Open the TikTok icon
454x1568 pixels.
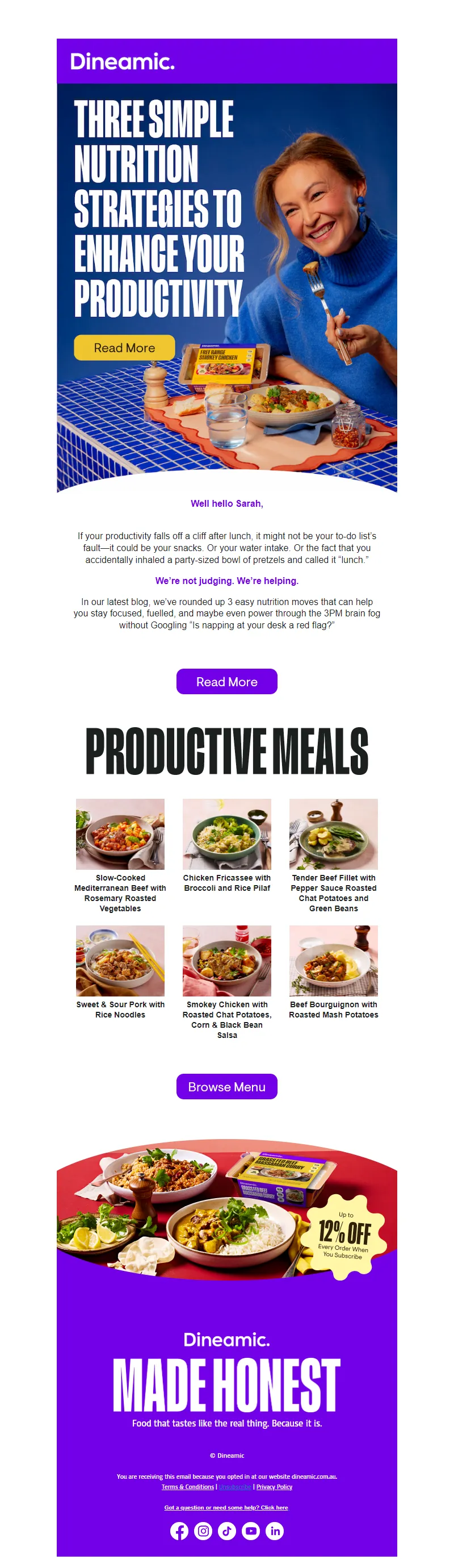click(x=226, y=1531)
